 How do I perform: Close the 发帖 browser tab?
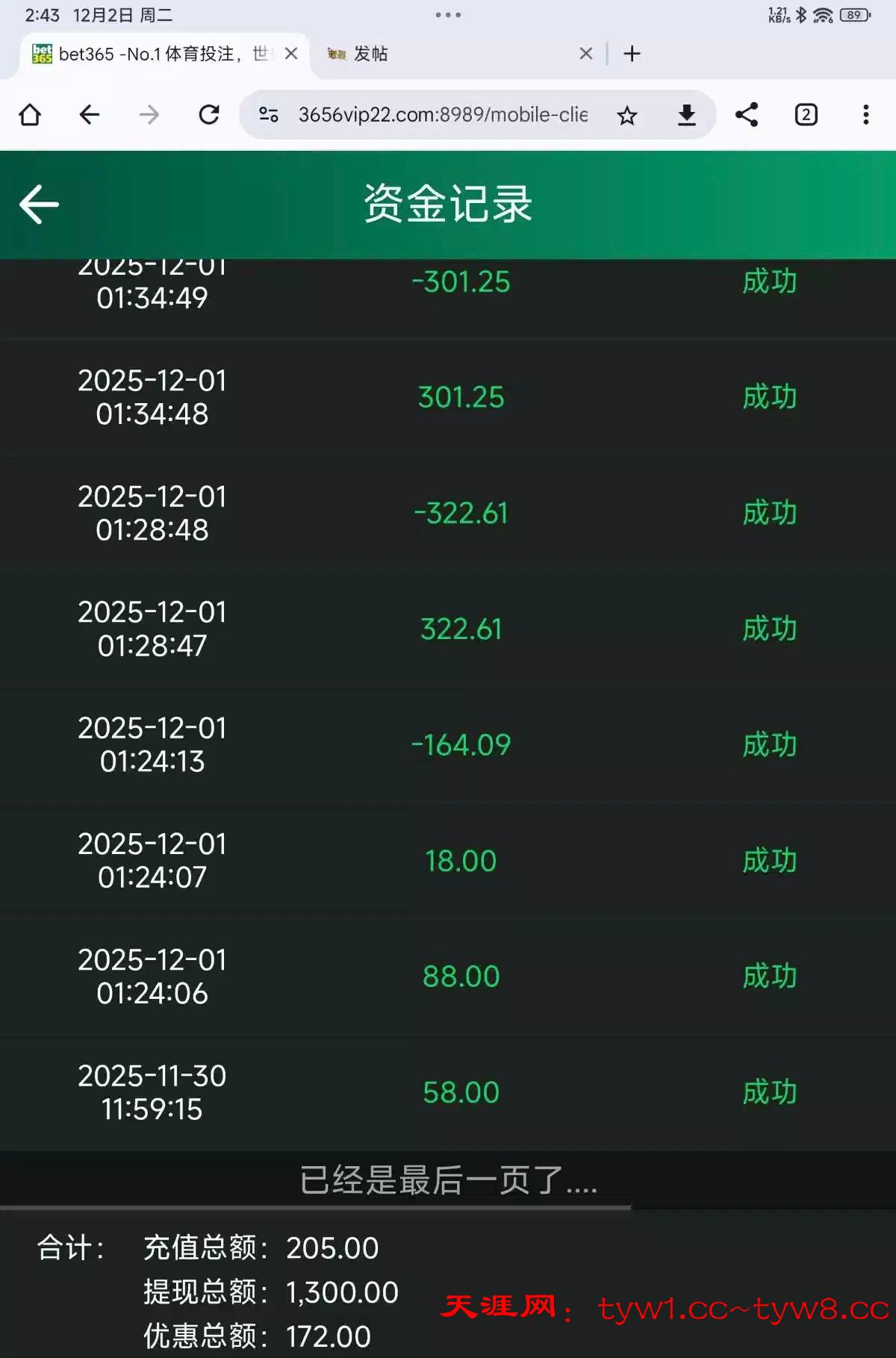click(586, 54)
